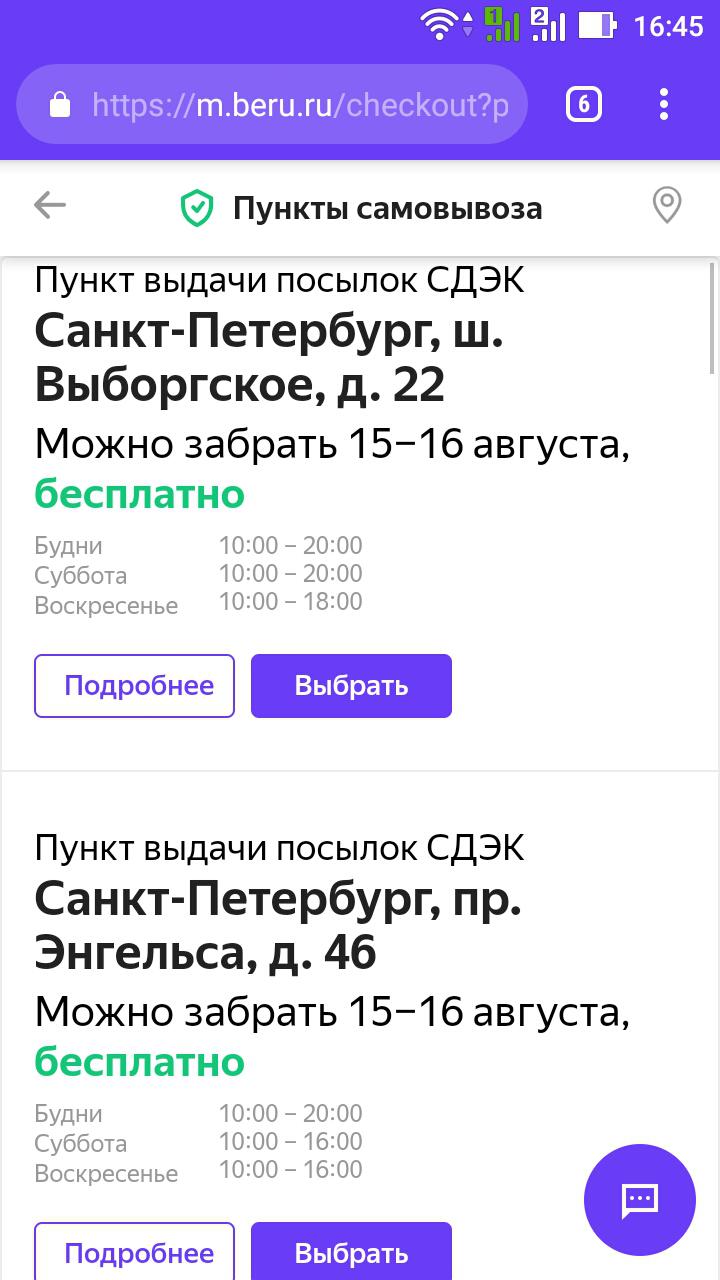Open the map pin location view

pos(666,206)
